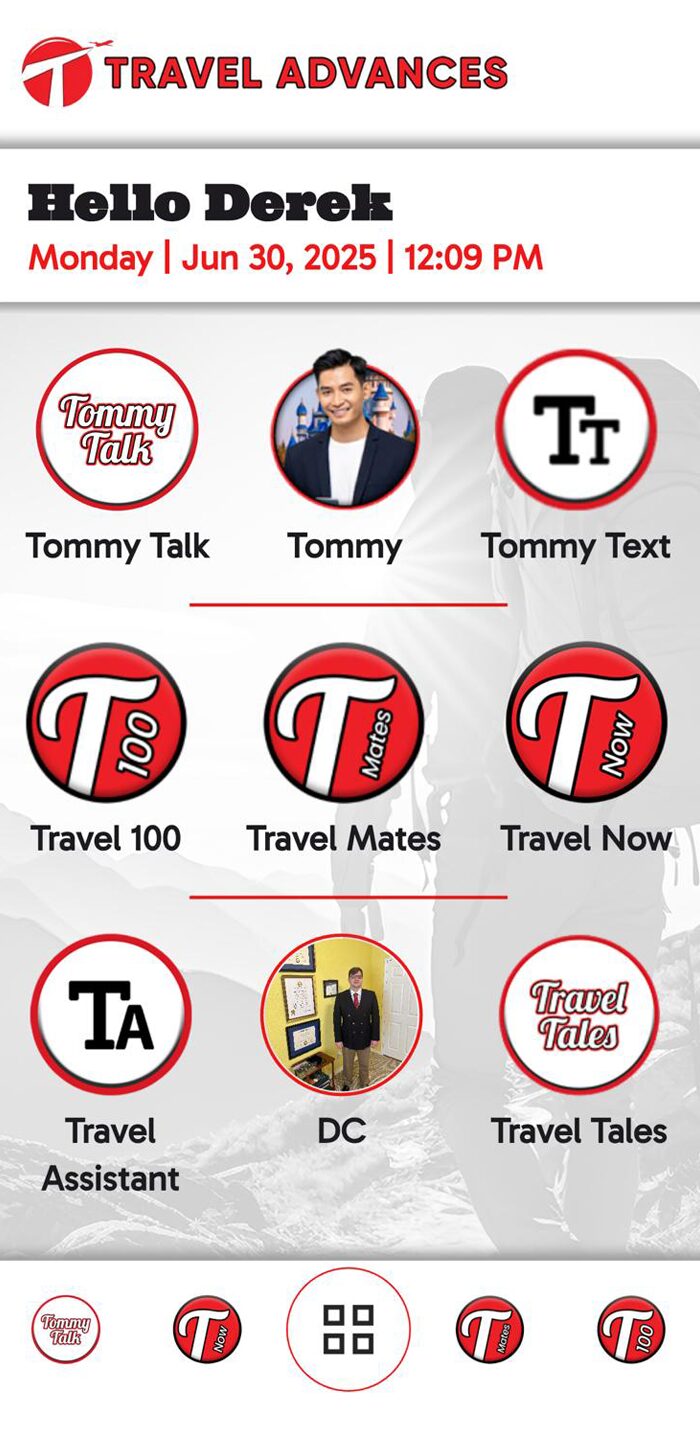Screen dimensions: 700x1429
Task: Tap the Tommy Talk icon in bottom bar
Action: [x=65, y=1329]
